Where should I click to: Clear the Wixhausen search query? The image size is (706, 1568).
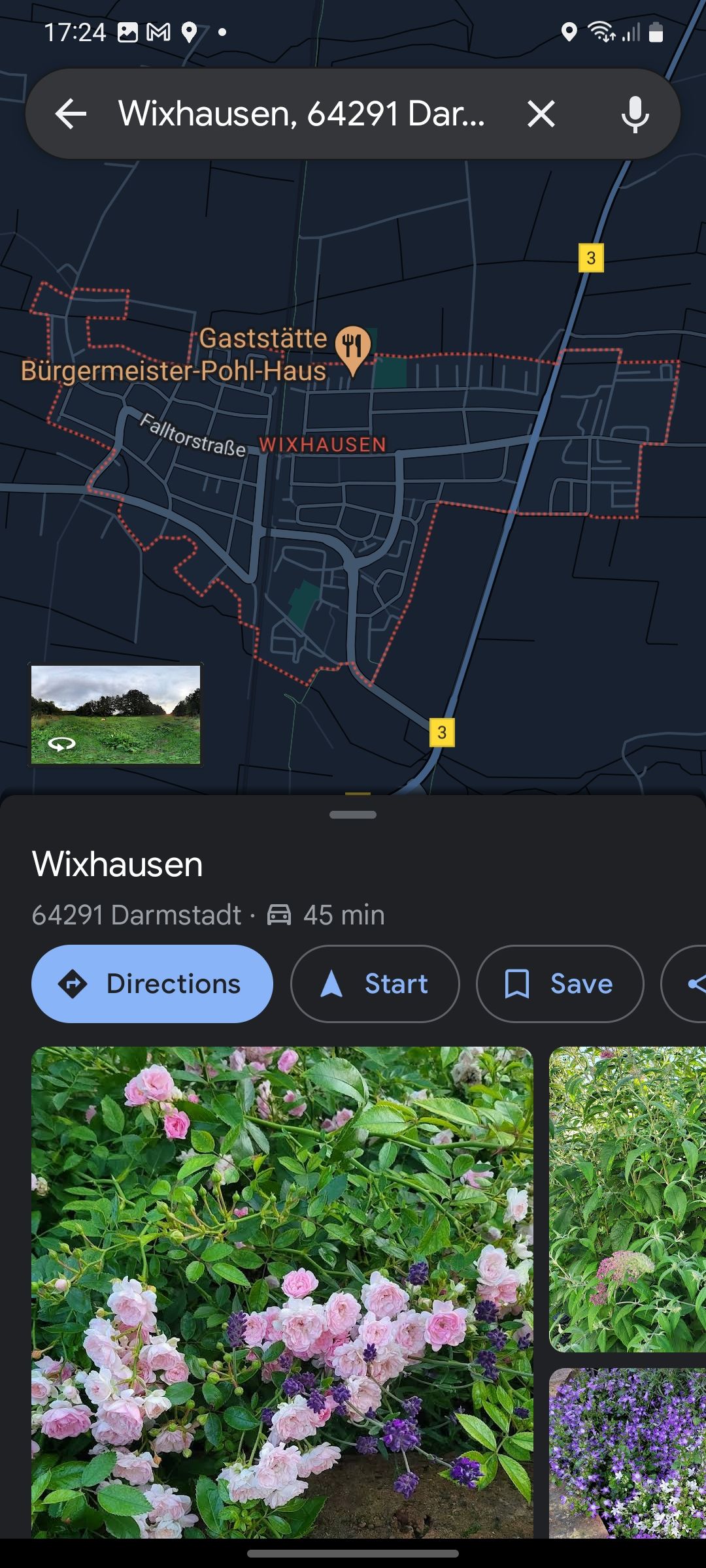point(541,114)
